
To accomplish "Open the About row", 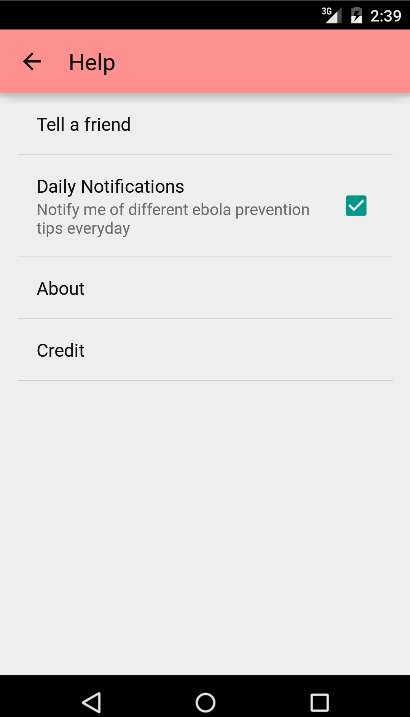I will pos(205,288).
